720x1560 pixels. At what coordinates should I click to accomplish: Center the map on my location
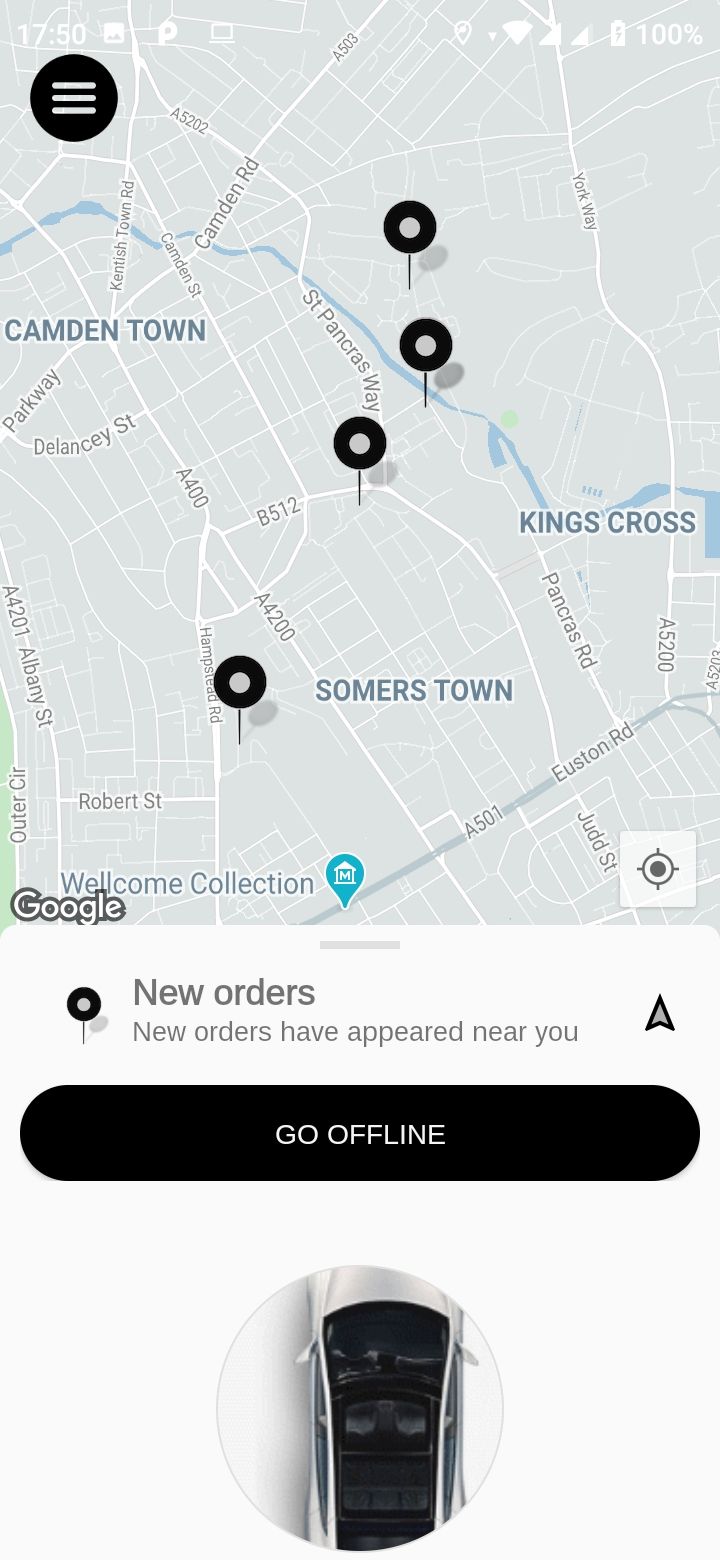(x=657, y=869)
